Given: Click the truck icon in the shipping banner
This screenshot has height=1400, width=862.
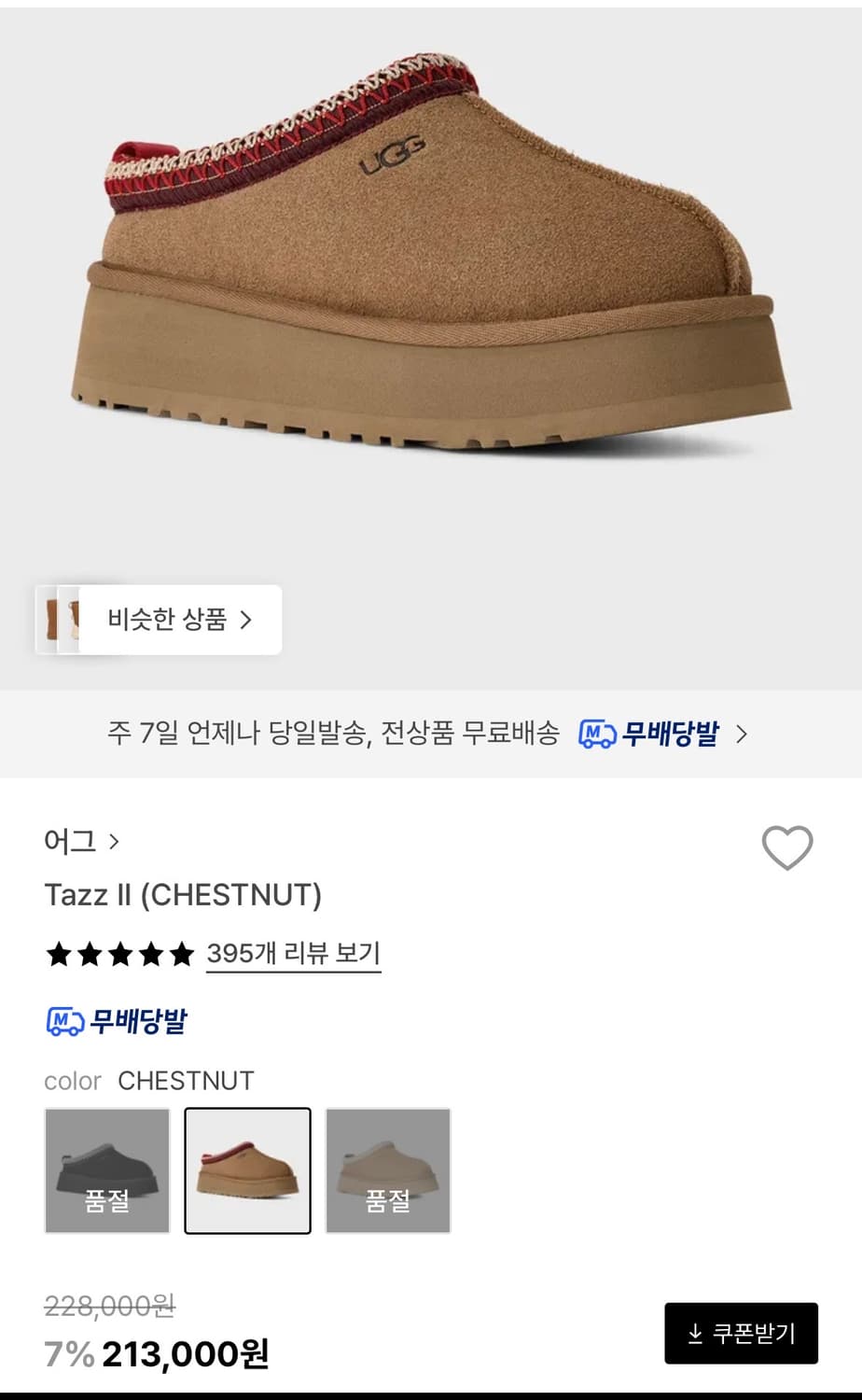Looking at the screenshot, I should (x=598, y=735).
